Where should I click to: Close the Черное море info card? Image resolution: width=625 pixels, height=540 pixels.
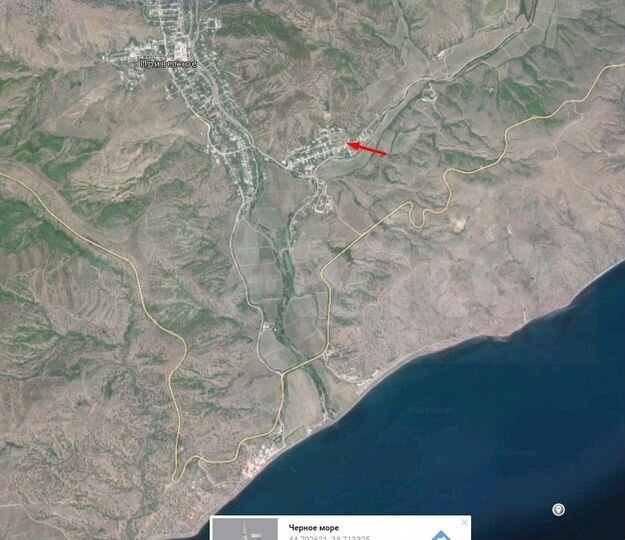click(464, 522)
